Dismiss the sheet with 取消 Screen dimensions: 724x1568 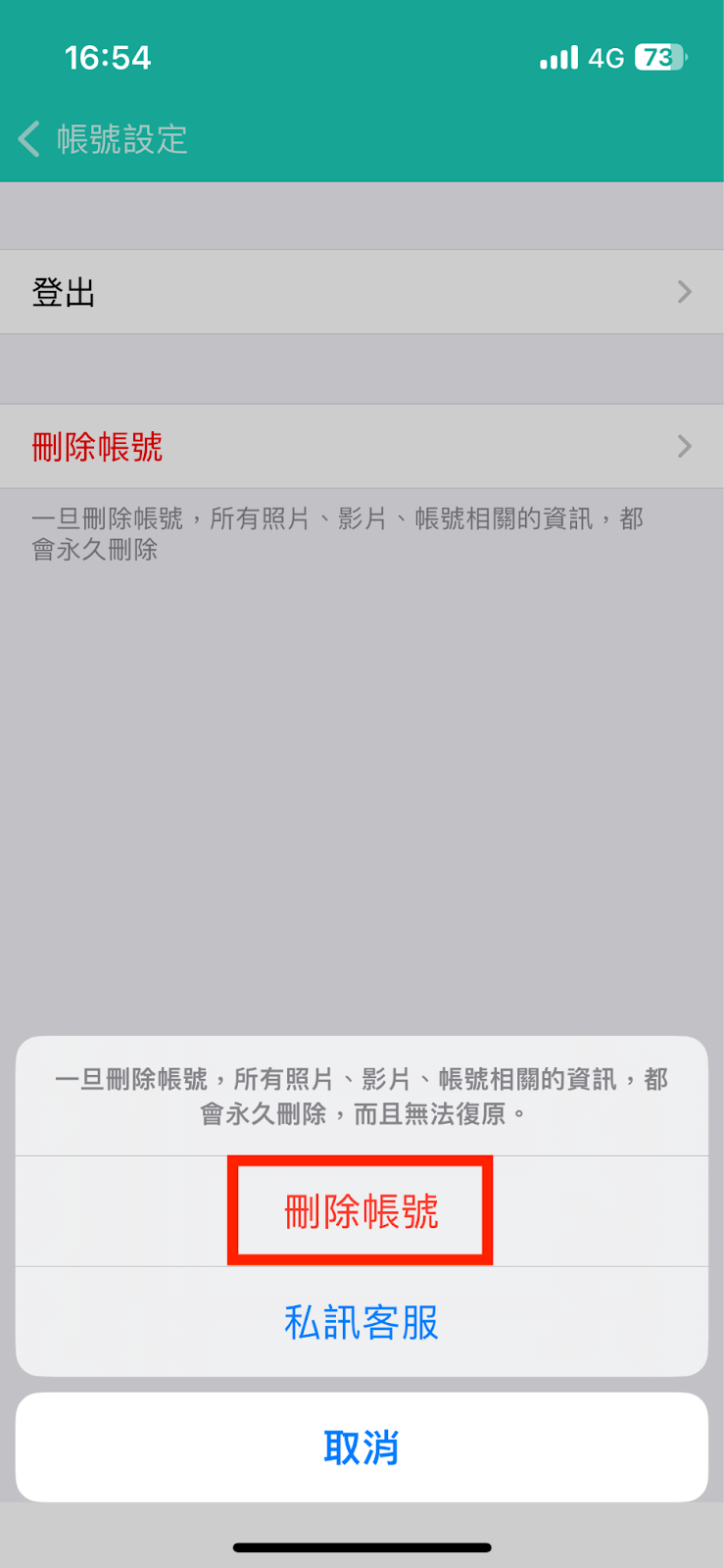[361, 1446]
